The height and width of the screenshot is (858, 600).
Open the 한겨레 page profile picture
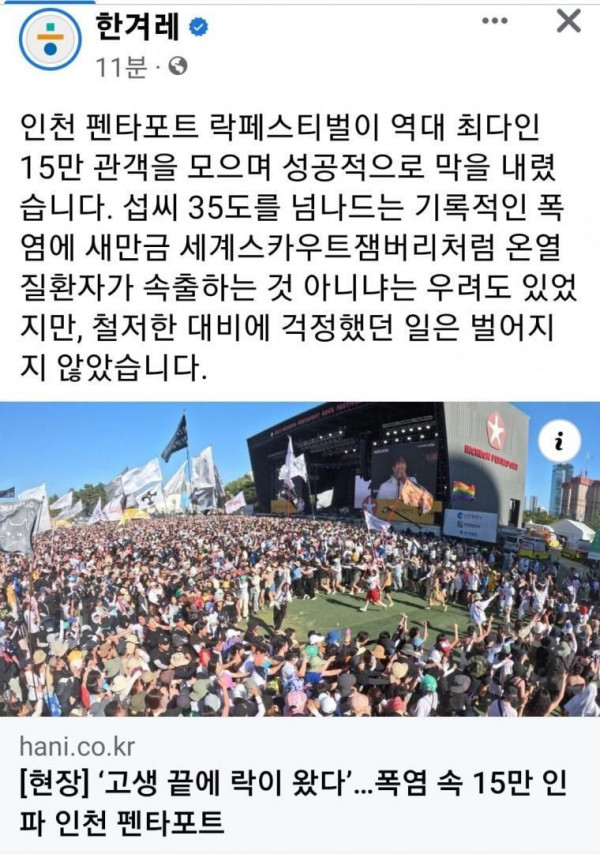tap(50, 39)
